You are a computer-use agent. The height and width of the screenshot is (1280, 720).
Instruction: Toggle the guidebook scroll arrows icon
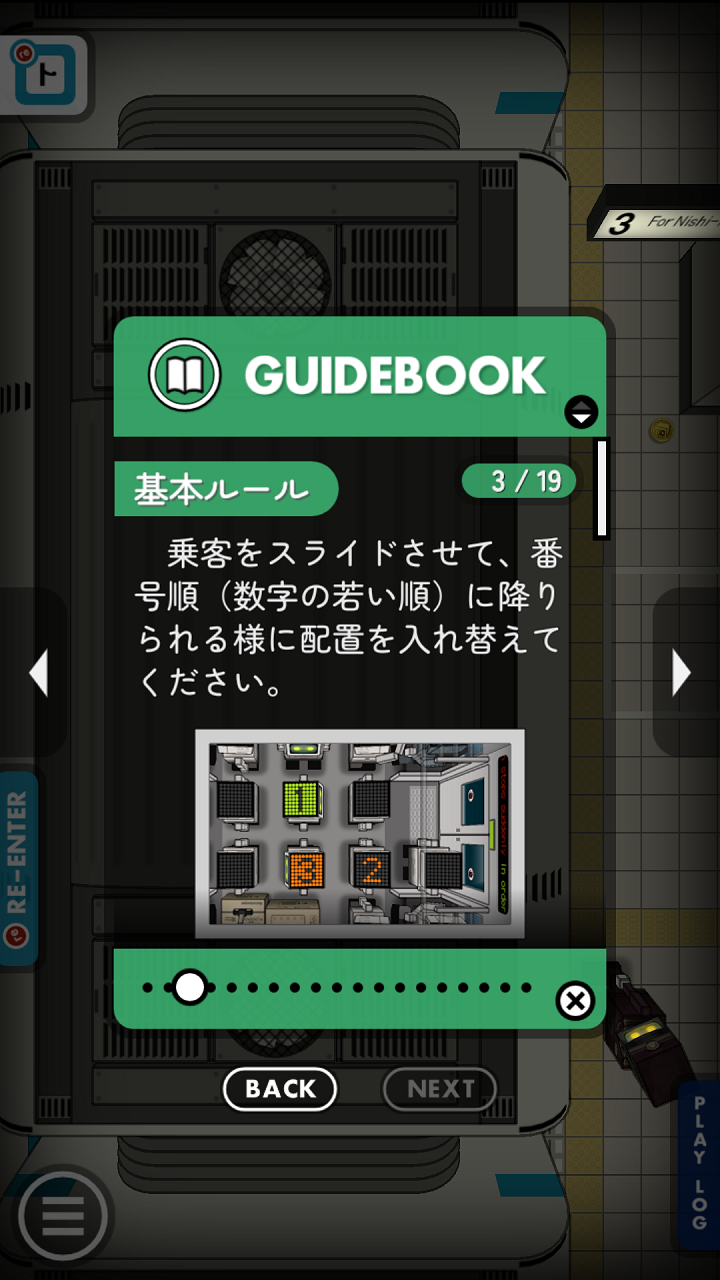coord(581,411)
